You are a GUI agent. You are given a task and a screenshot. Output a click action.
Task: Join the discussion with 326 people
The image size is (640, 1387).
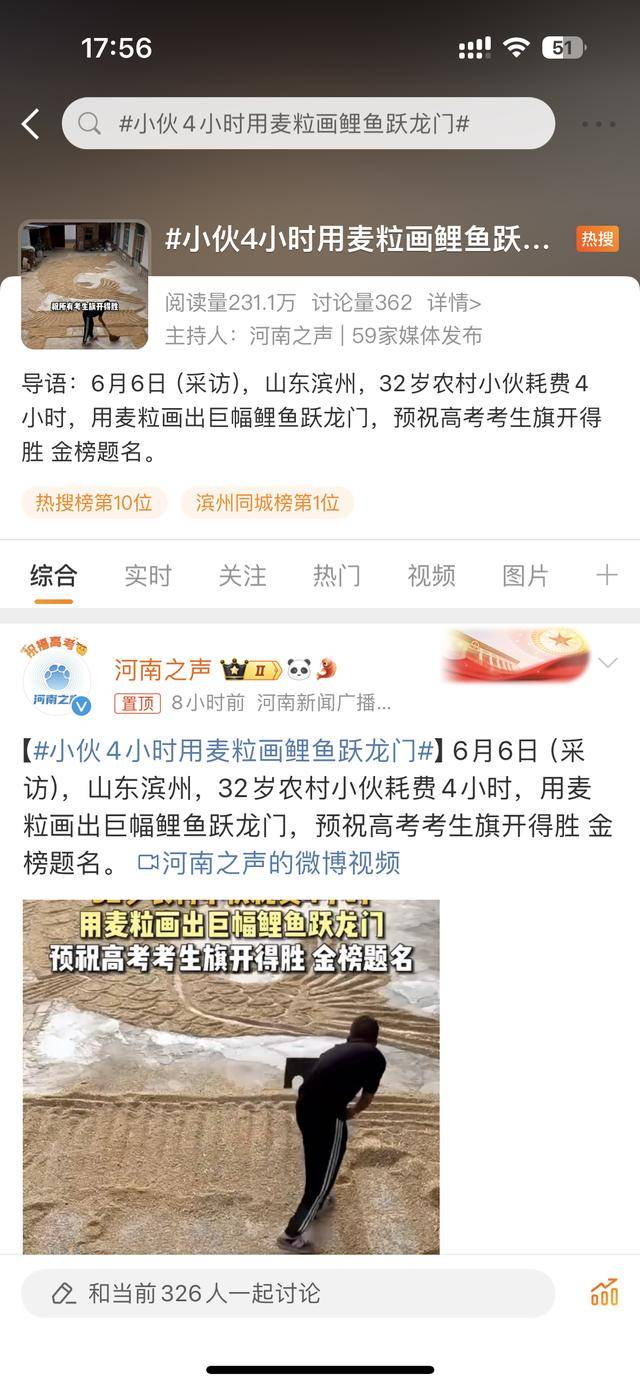tap(288, 1293)
